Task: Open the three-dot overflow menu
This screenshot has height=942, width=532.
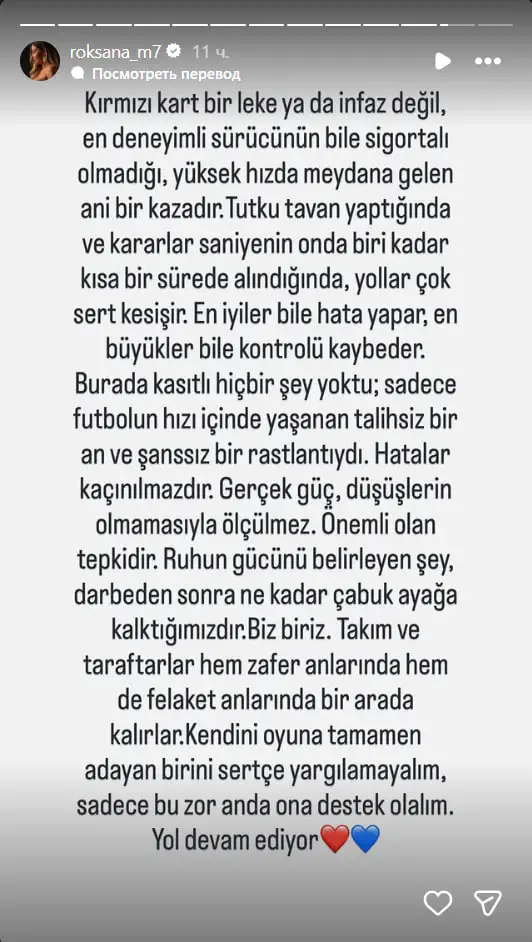Action: point(488,61)
